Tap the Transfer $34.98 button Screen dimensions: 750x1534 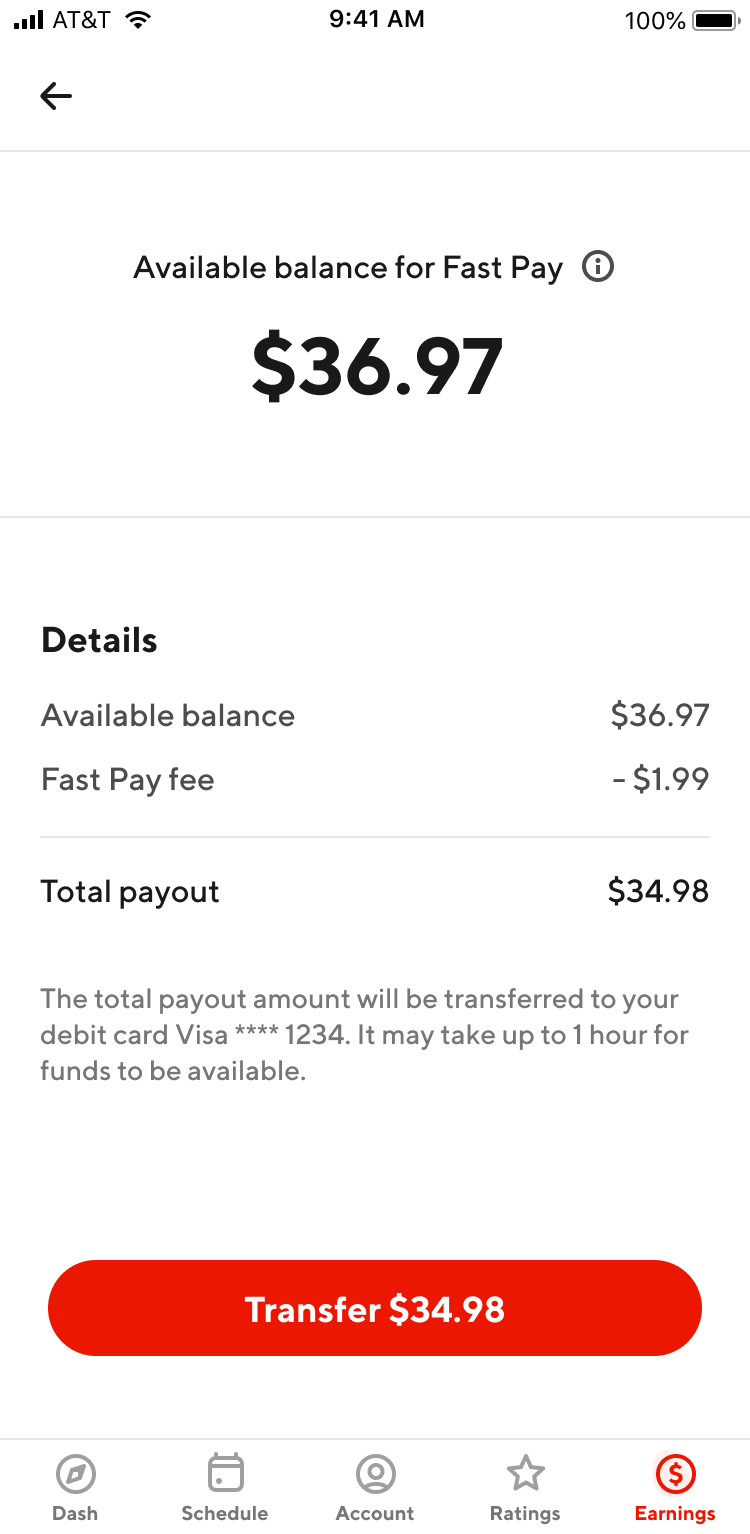375,1308
